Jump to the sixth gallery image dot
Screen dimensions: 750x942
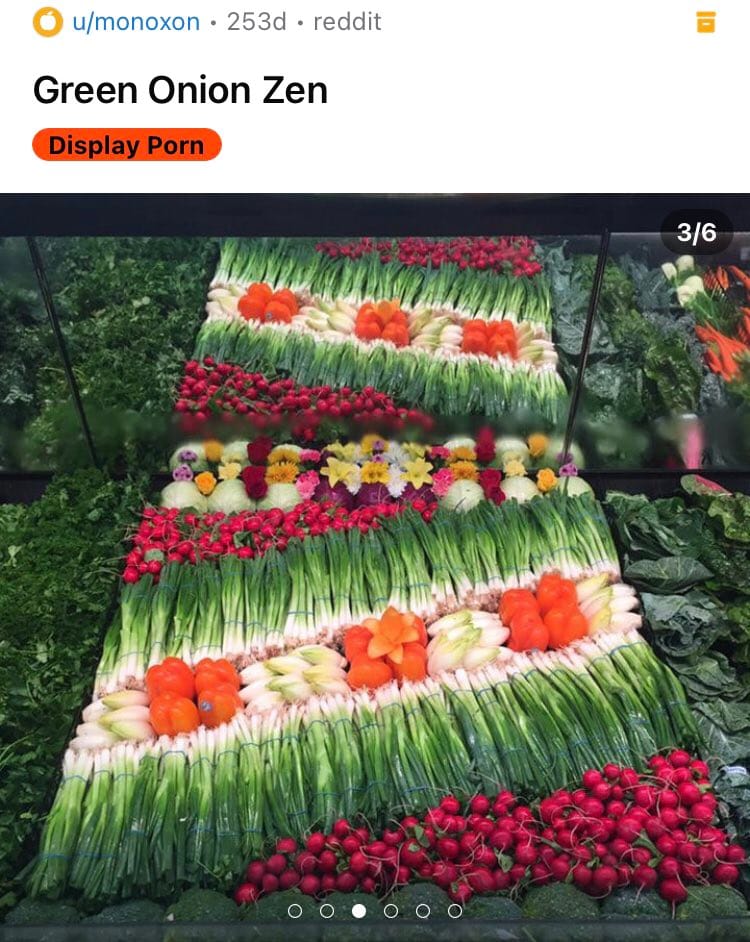(455, 911)
